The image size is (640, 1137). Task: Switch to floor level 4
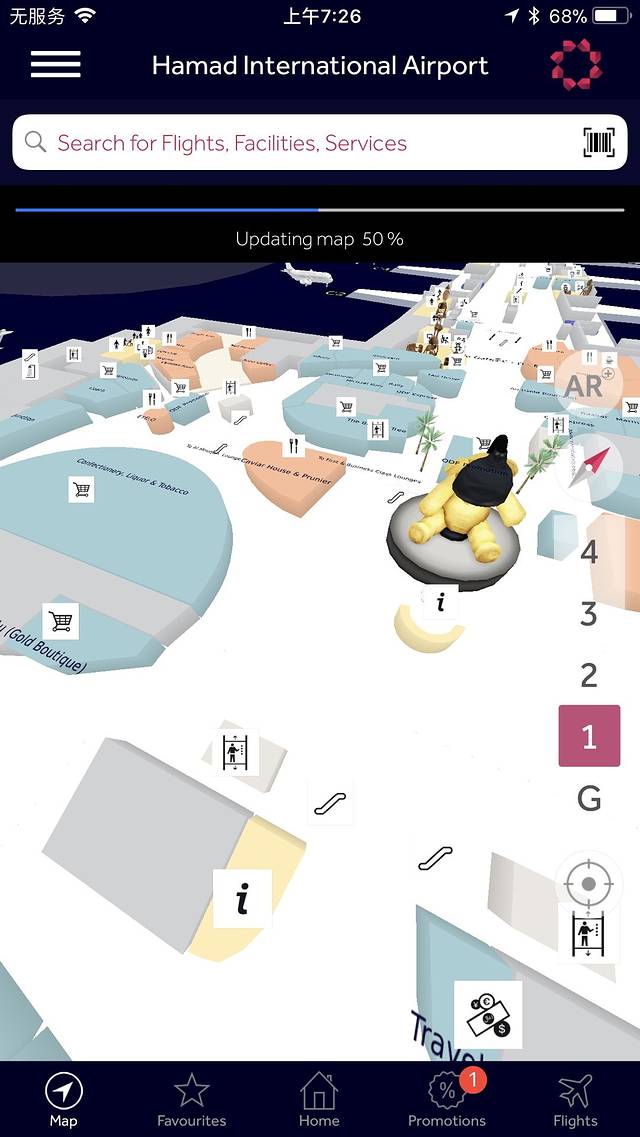pyautogui.click(x=589, y=551)
